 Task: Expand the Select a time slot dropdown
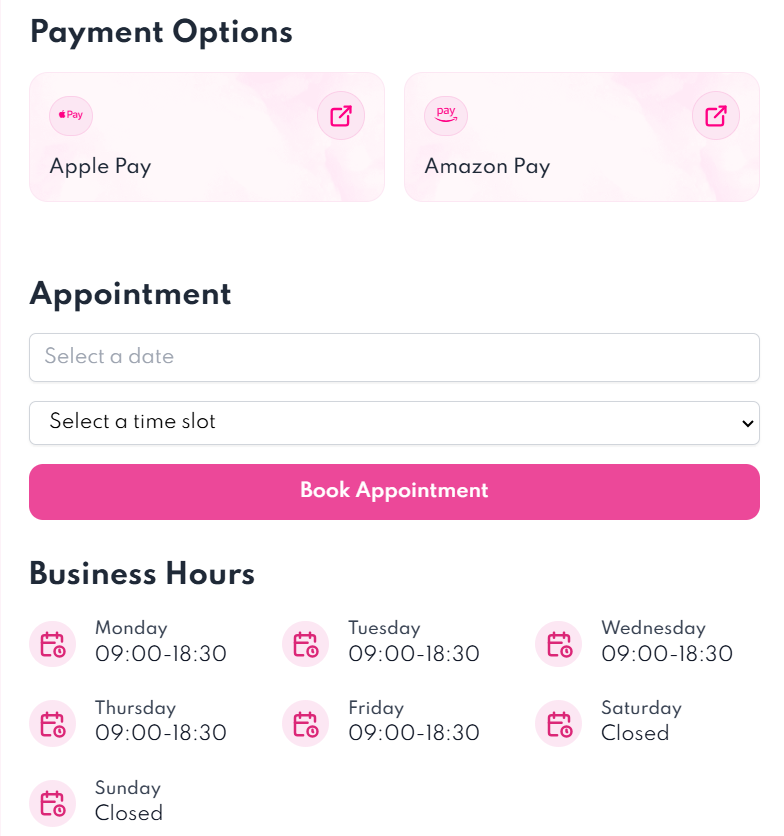pyautogui.click(x=394, y=422)
